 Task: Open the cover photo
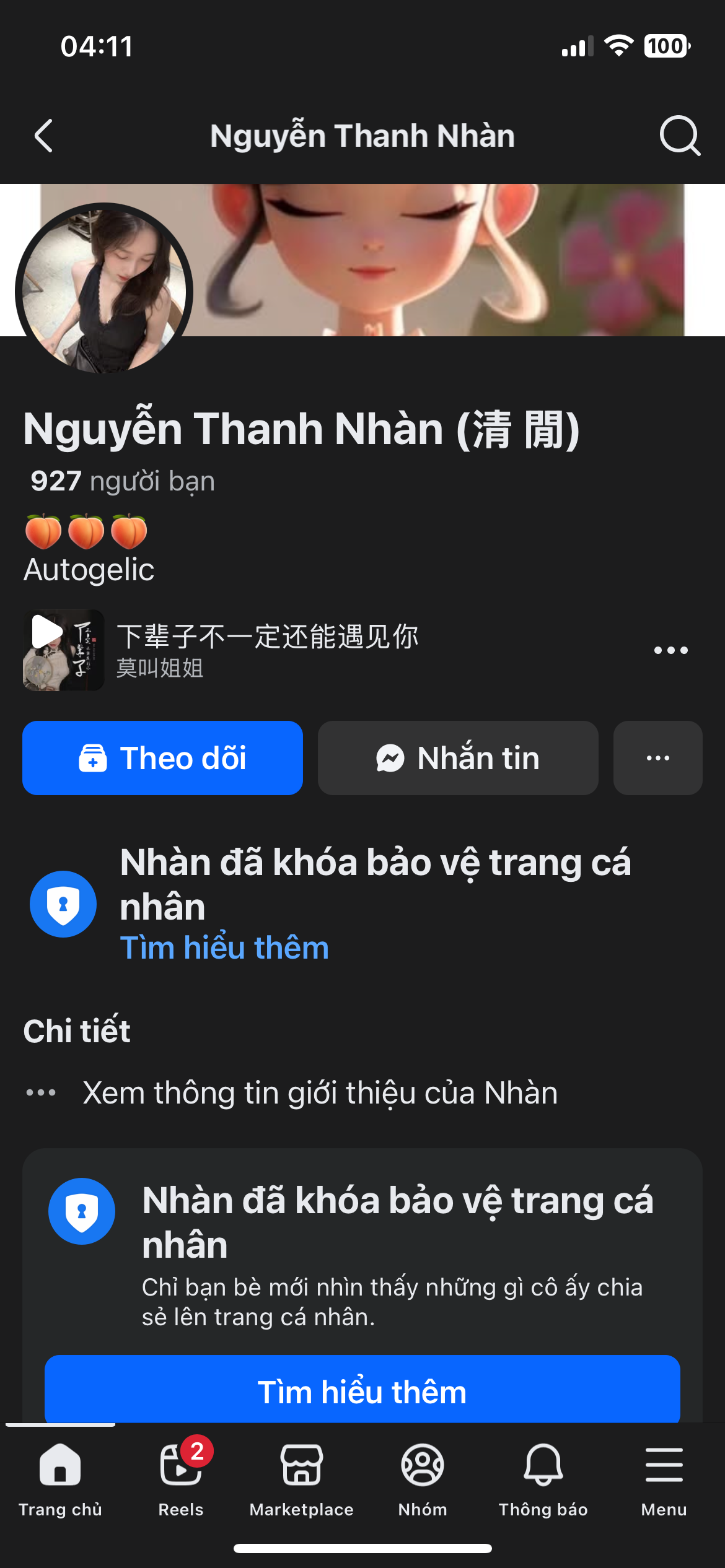coord(434,260)
